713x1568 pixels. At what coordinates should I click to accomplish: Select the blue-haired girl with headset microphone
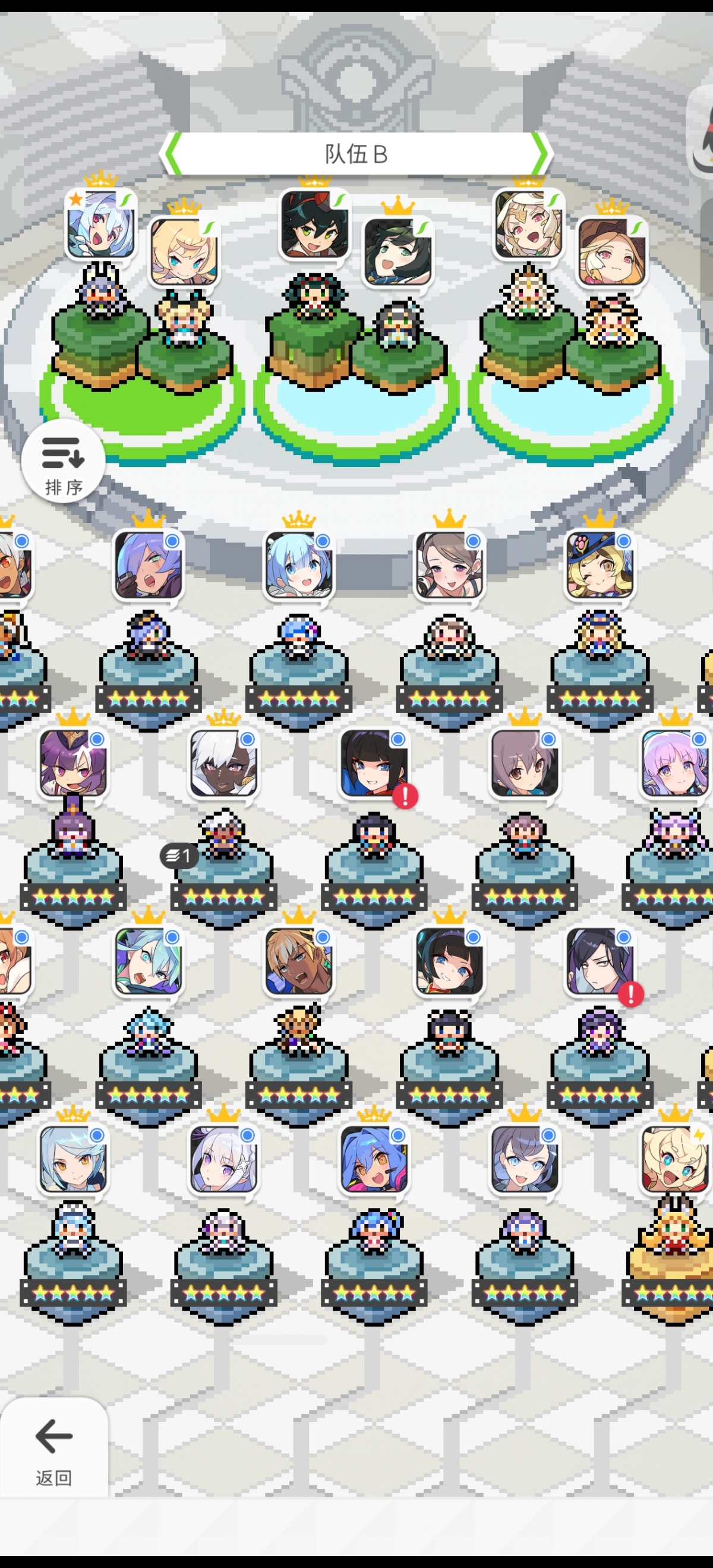coord(374,1160)
